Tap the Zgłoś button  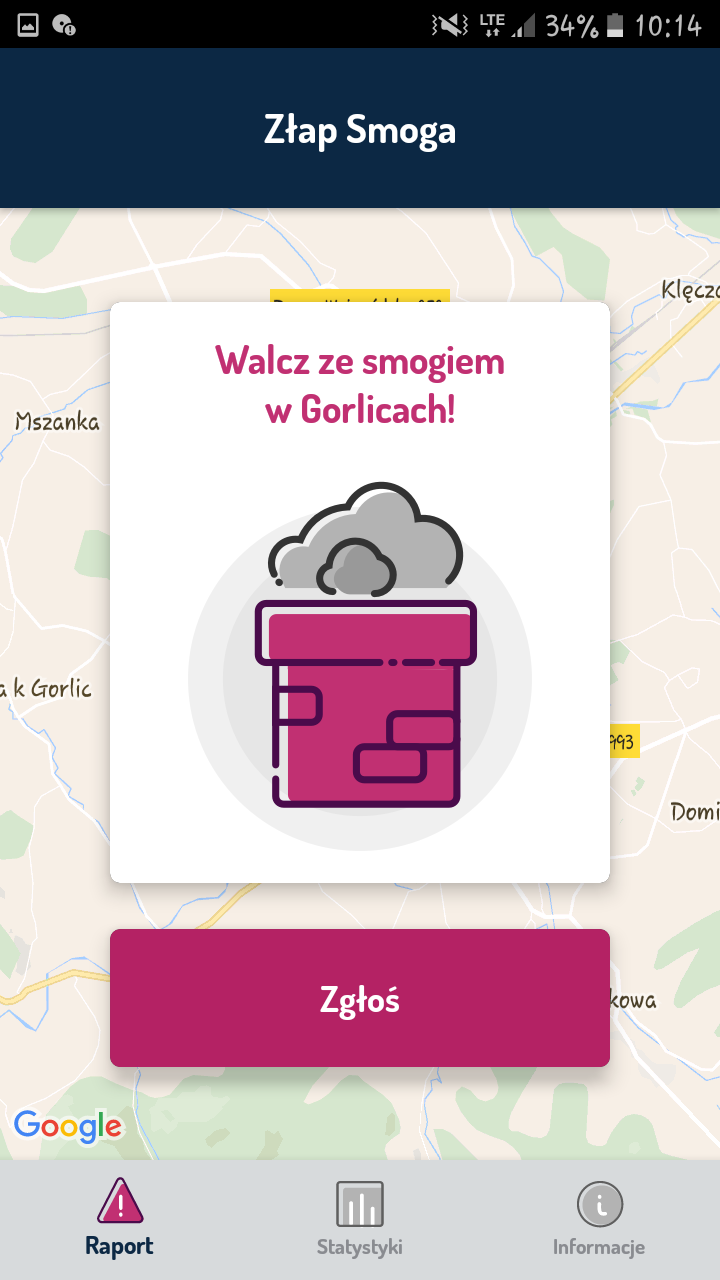360,998
